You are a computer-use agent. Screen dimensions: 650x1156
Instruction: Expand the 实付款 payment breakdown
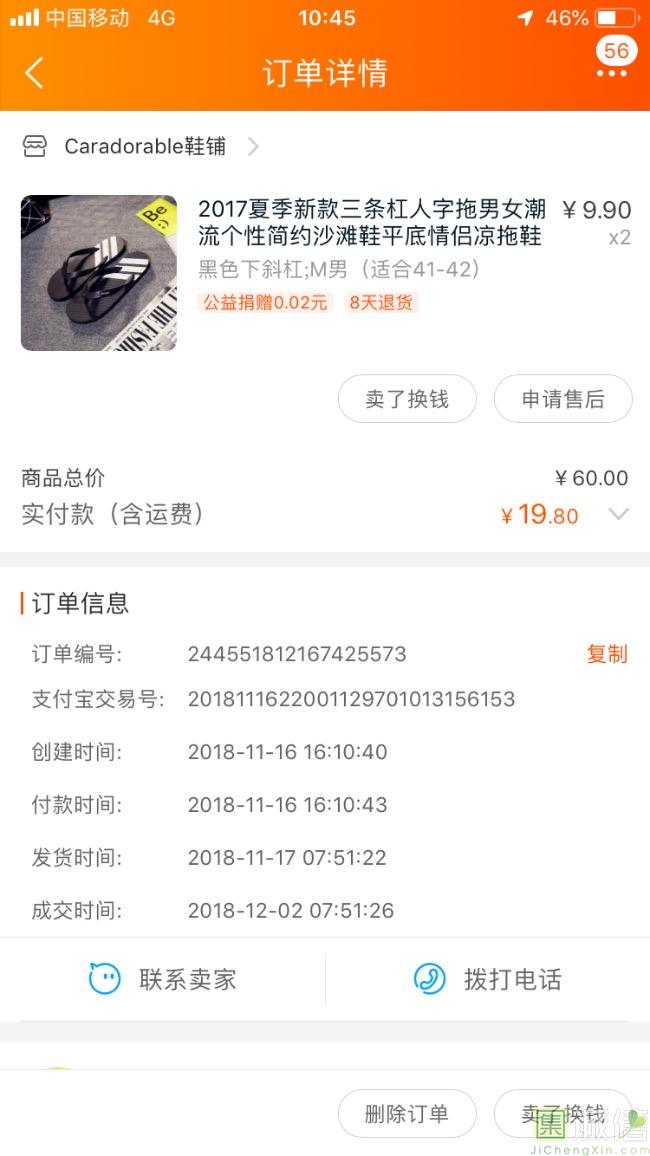619,514
